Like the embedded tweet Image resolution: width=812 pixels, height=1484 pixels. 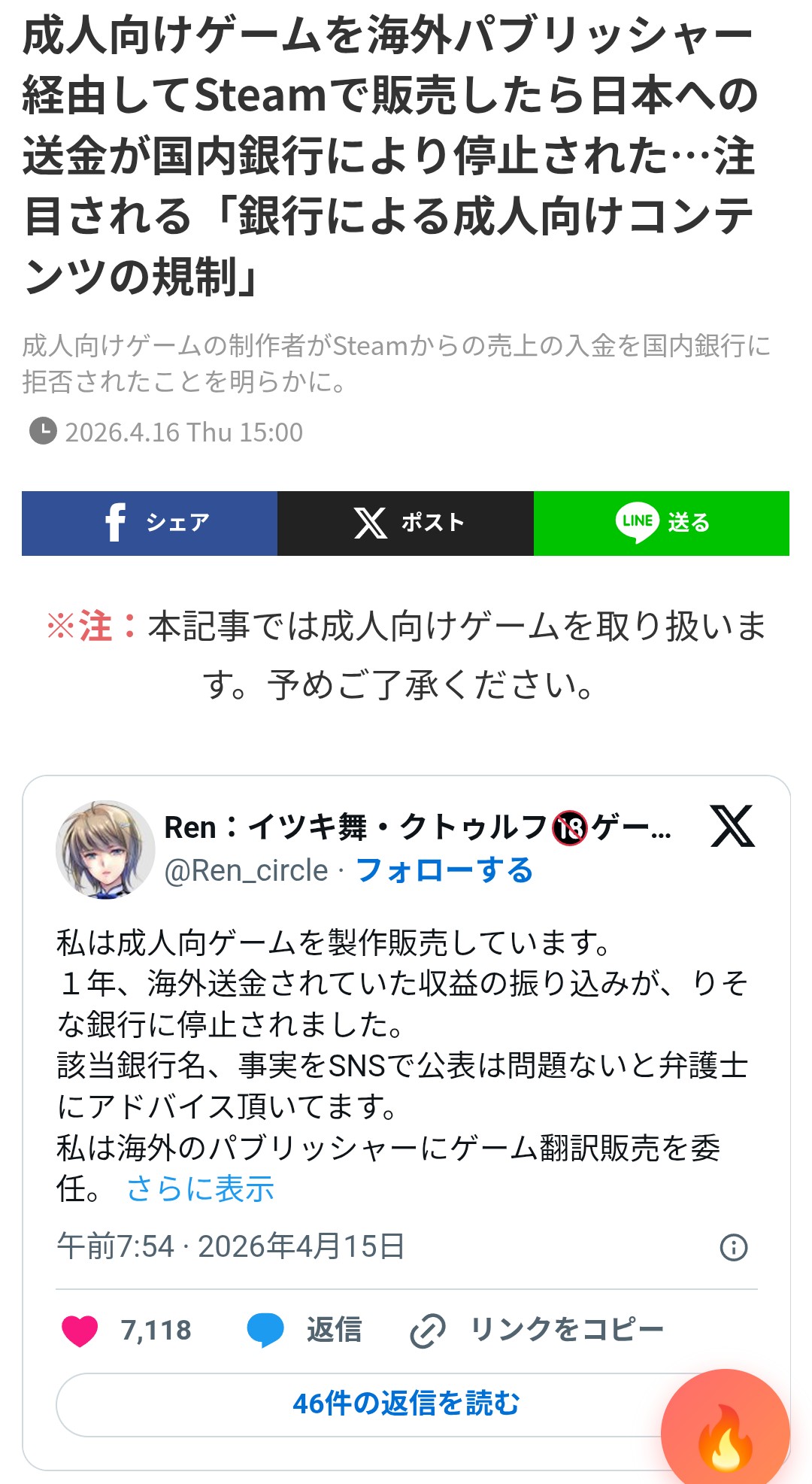pos(80,1331)
